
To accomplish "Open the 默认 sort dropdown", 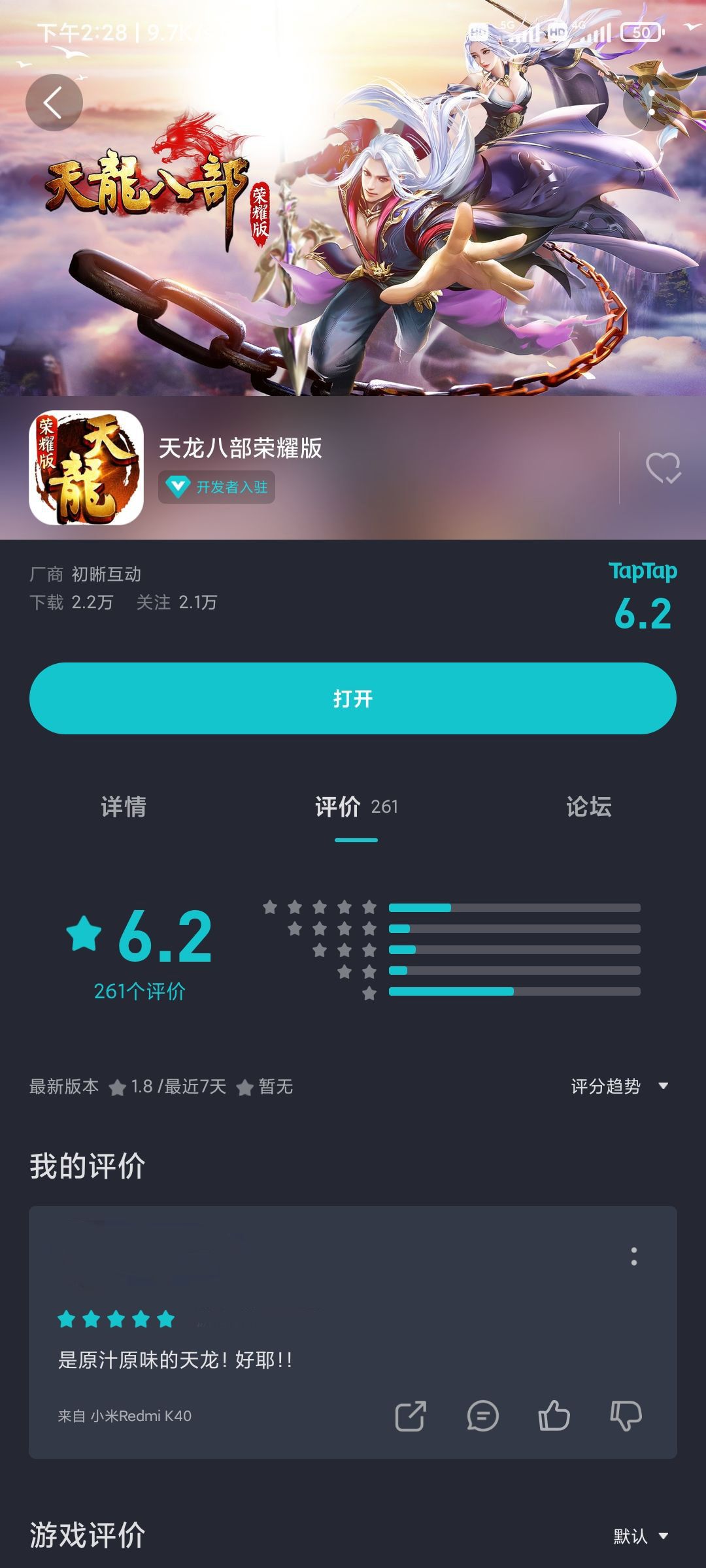I will click(x=641, y=1536).
